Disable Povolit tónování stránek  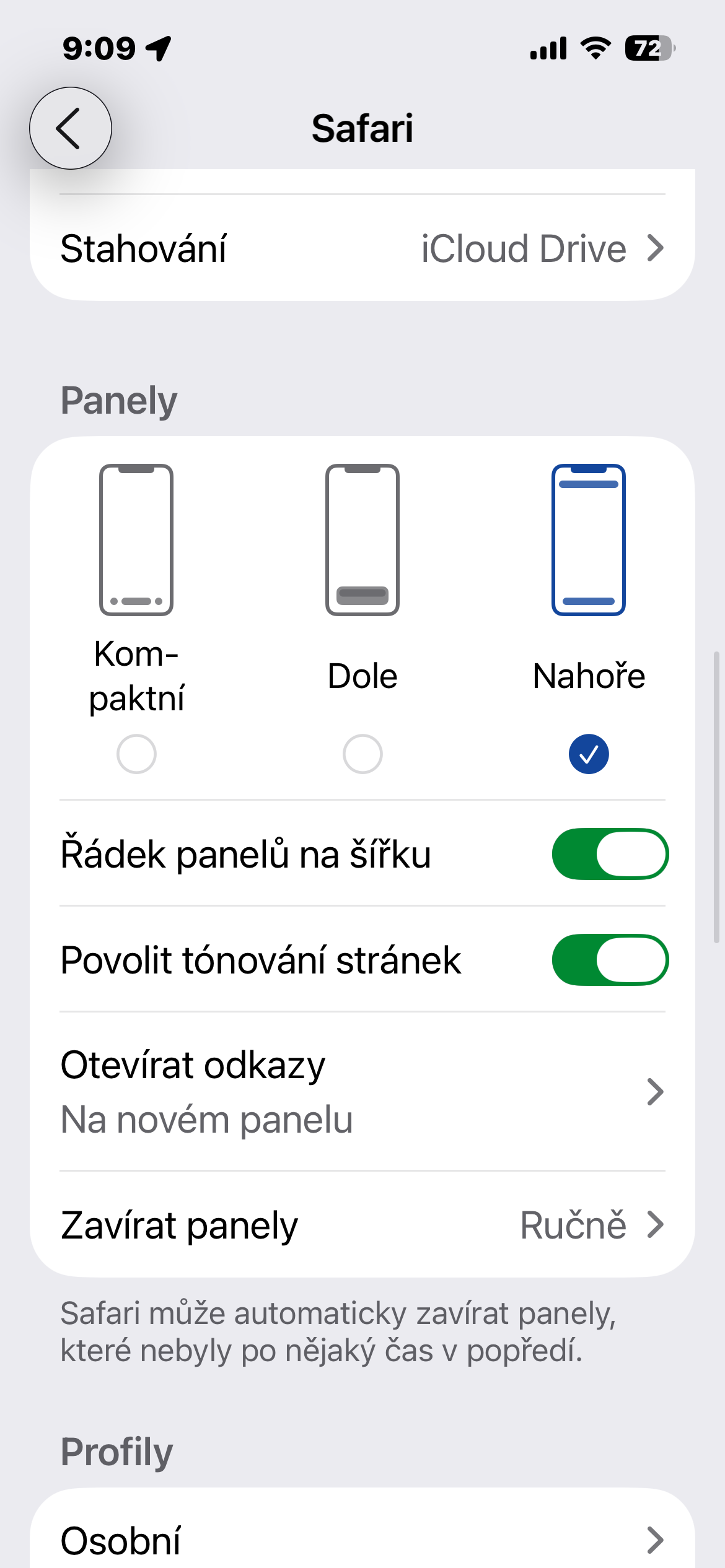pos(610,960)
